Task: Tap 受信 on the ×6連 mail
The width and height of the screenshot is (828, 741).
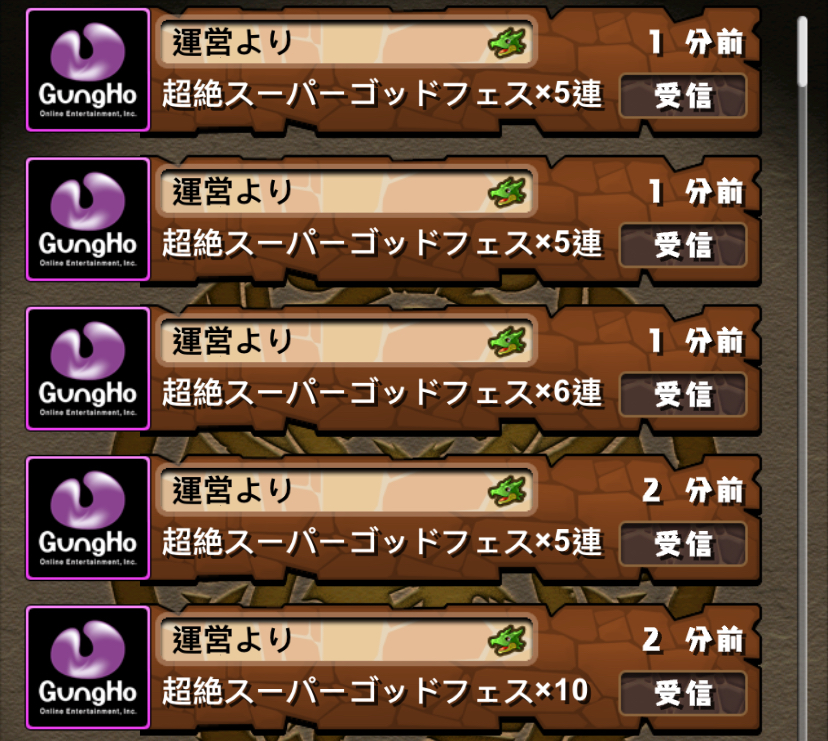Action: (683, 394)
